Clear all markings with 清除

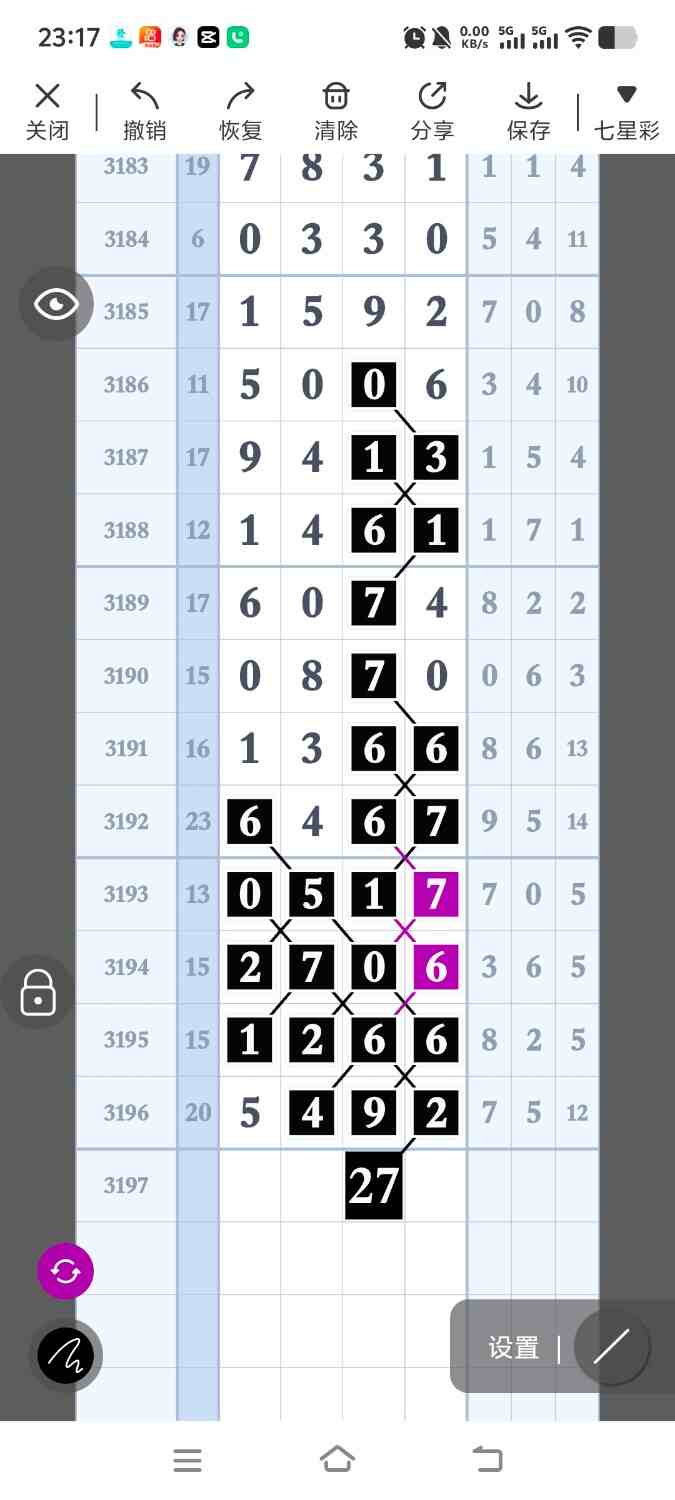[x=335, y=111]
